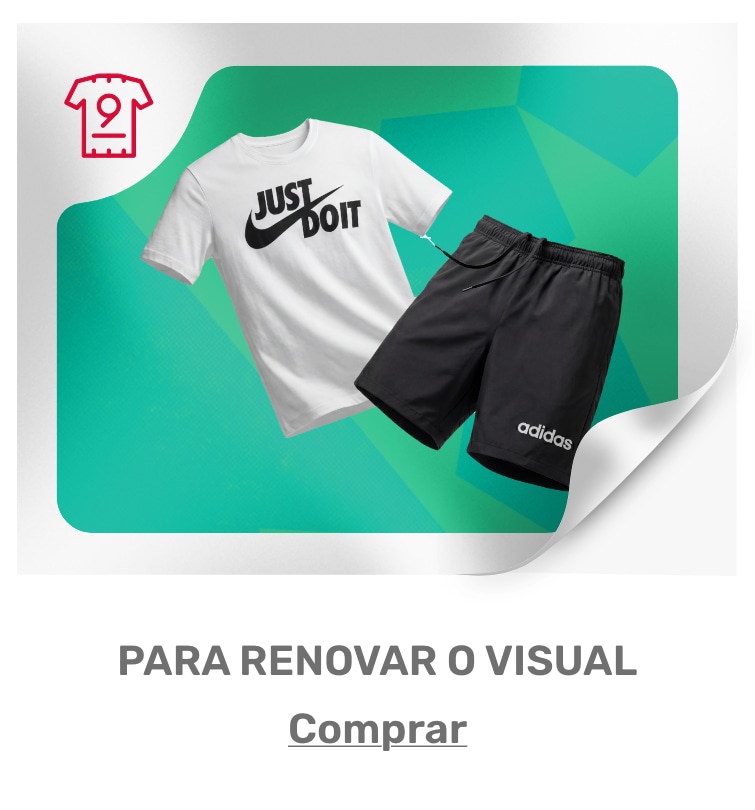Open the clothing section via the shirt icon
The height and width of the screenshot is (810, 755).
pyautogui.click(x=108, y=110)
